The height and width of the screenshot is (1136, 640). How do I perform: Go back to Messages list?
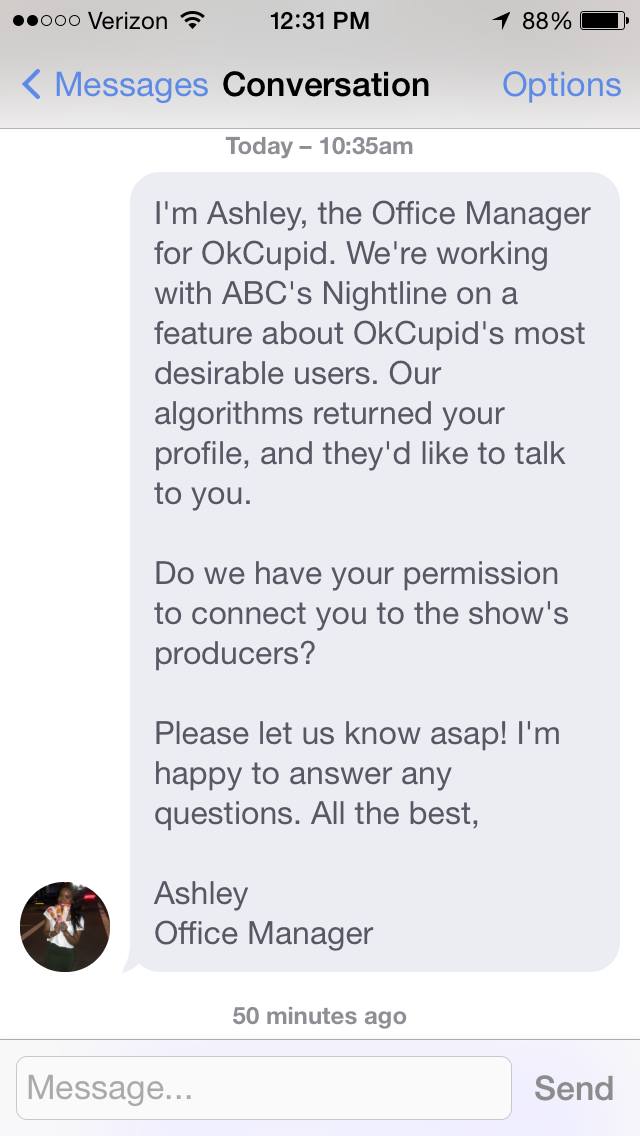[x=114, y=85]
